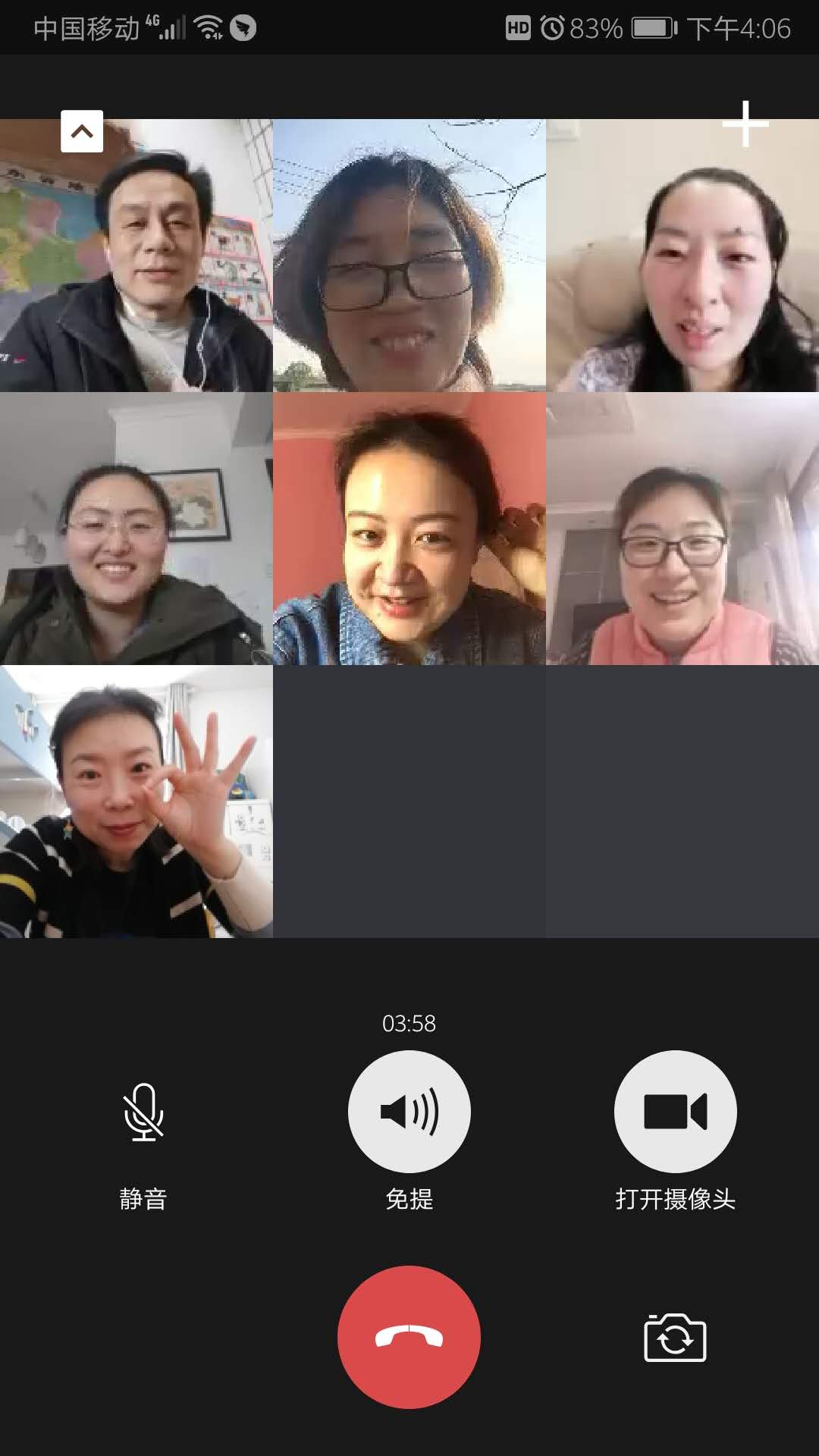Toggle the speakerphone (免提)
The width and height of the screenshot is (819, 1456).
coord(409,1111)
